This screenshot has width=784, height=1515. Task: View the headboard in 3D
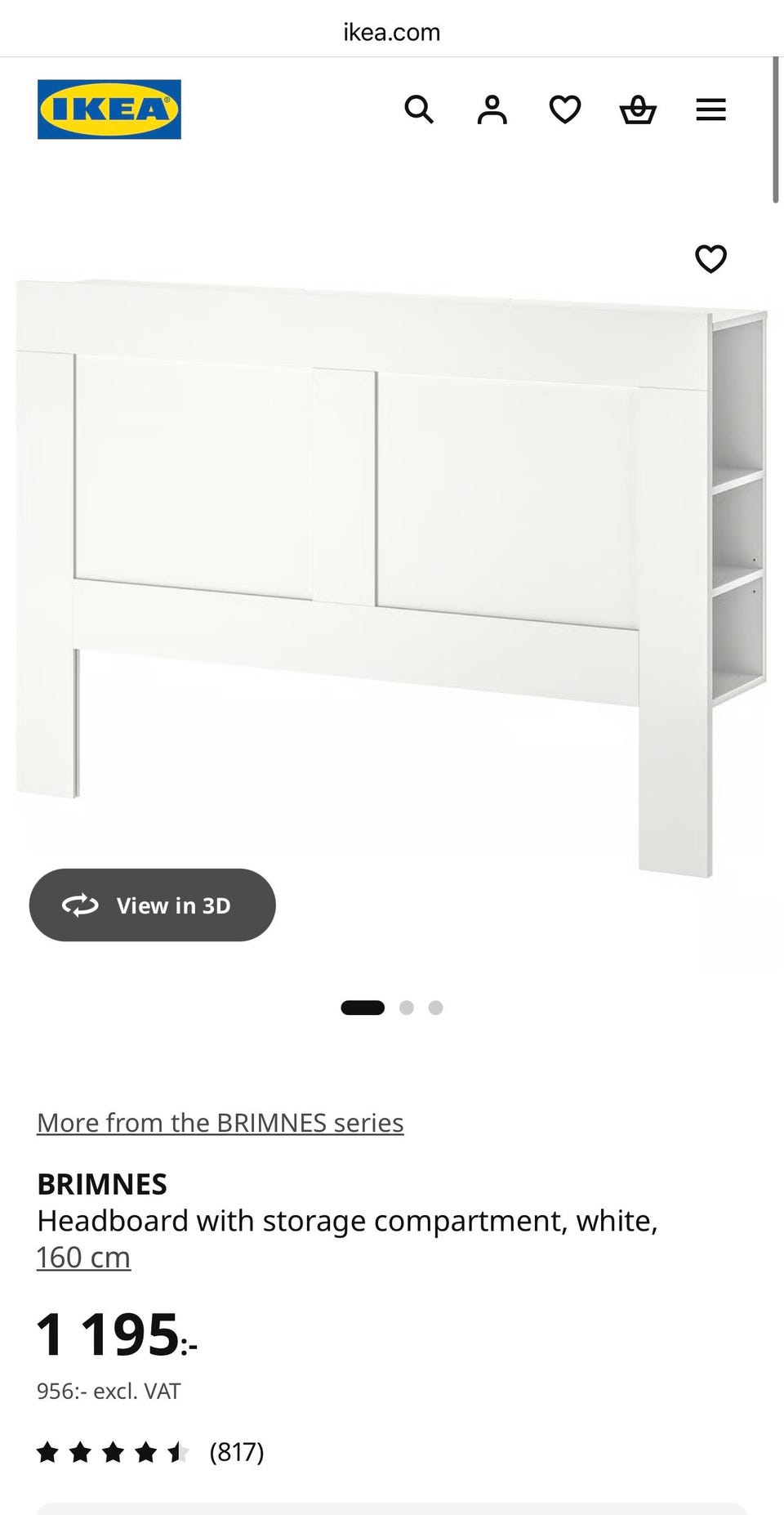pyautogui.click(x=153, y=905)
